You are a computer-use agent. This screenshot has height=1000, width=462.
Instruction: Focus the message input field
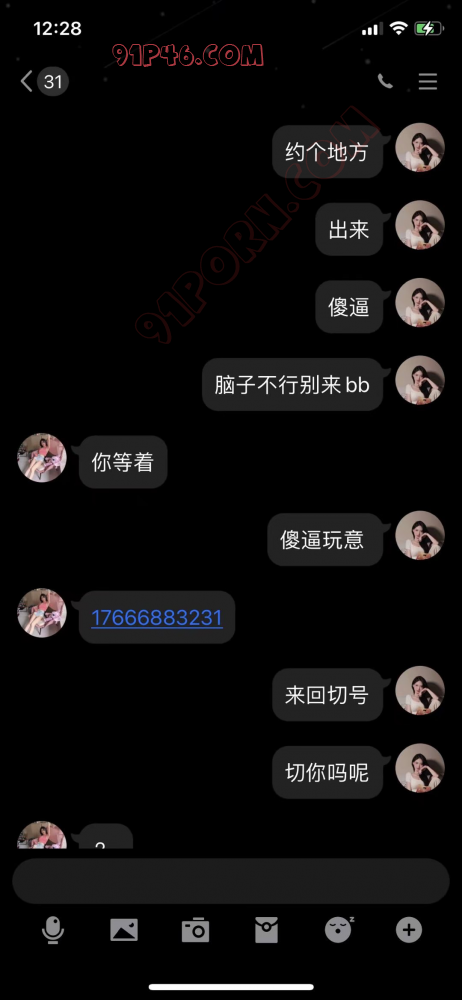point(231,881)
